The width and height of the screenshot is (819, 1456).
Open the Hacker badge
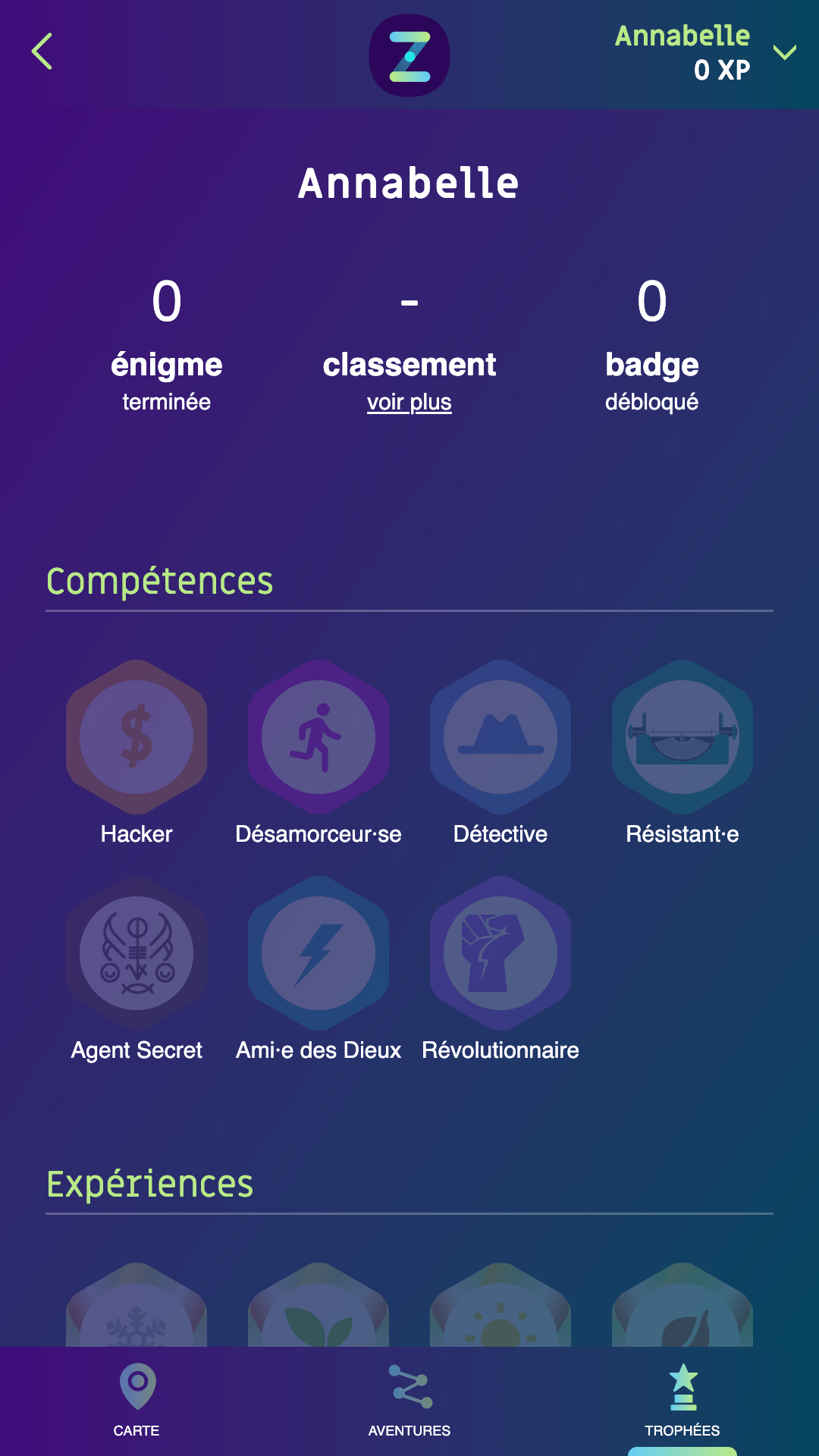click(136, 737)
